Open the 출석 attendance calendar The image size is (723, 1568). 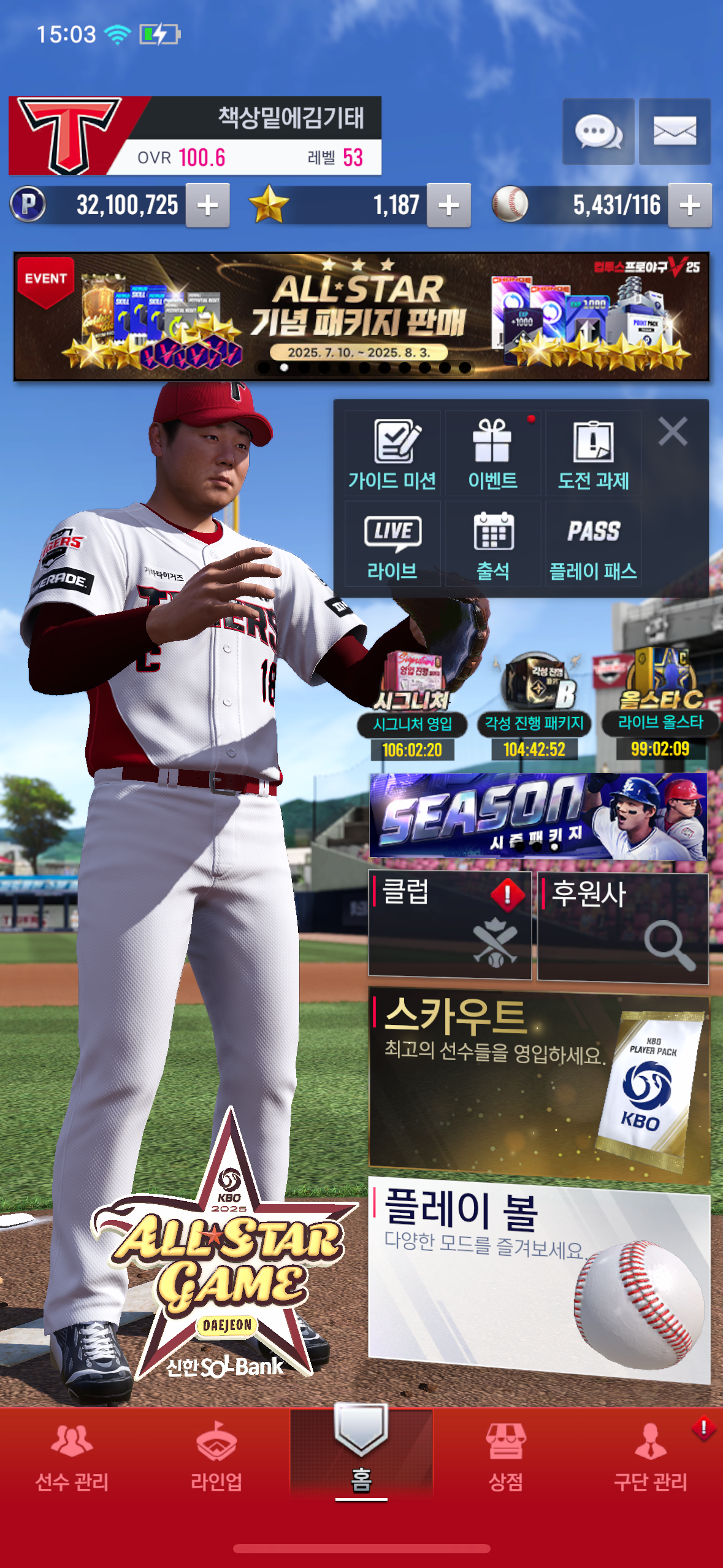coord(493,544)
